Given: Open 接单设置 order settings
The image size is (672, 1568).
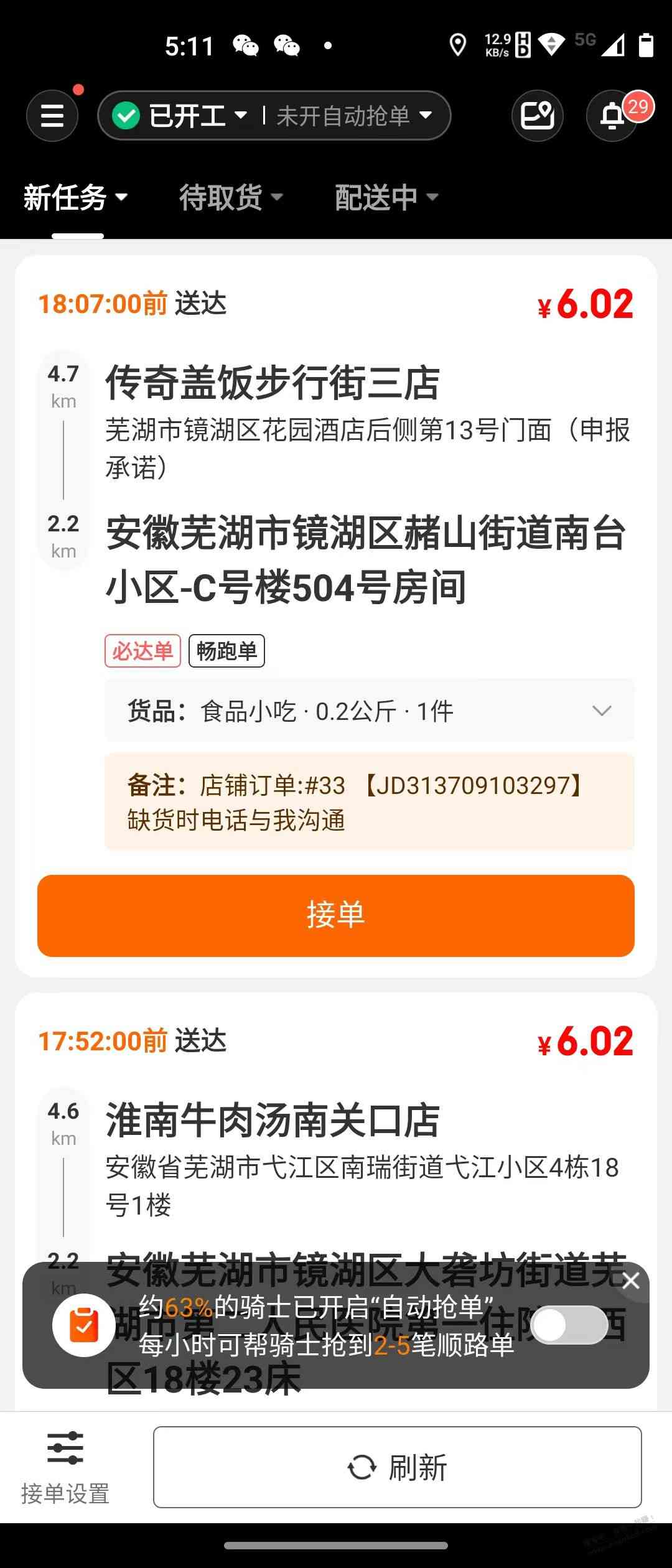Looking at the screenshot, I should [x=65, y=1466].
